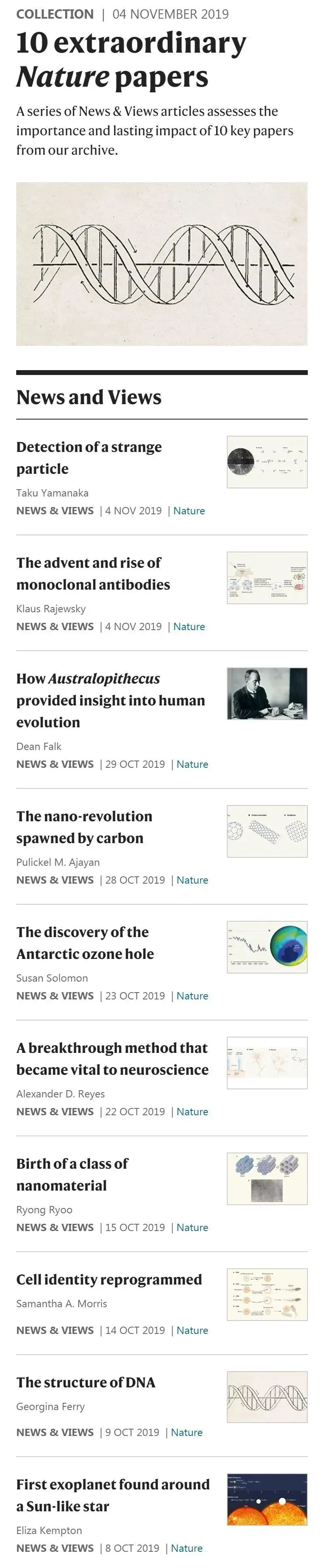The image size is (324, 1568).
Task: Read 'The discovery of the Antarctic ozone hole'
Action: (x=85, y=942)
